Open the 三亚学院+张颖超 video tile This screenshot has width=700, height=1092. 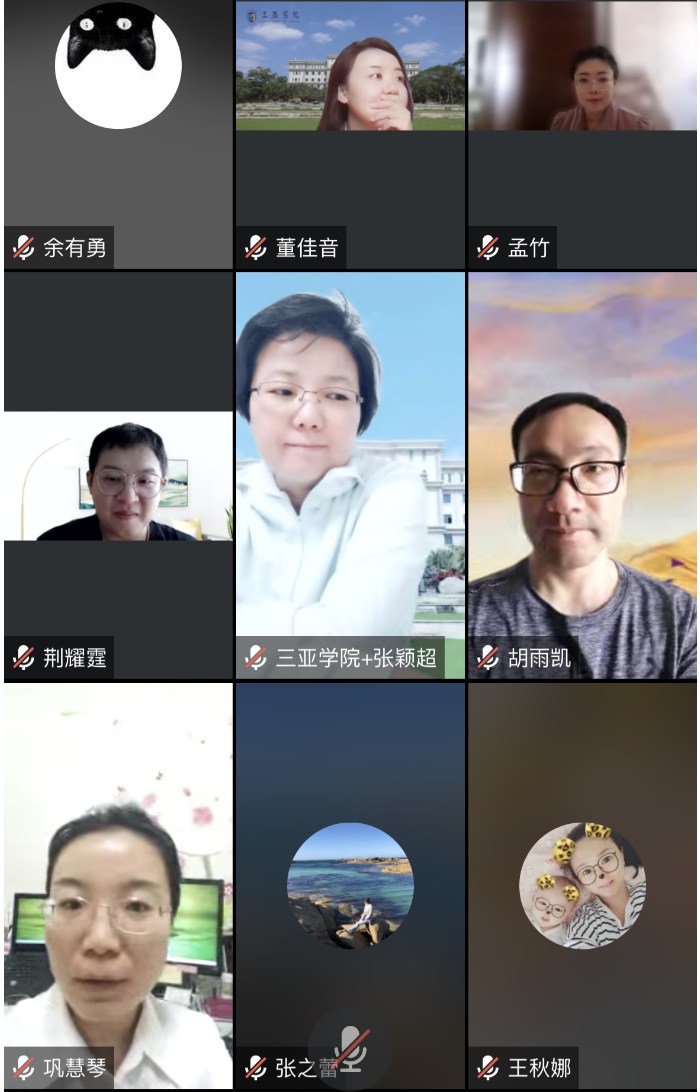pos(350,476)
